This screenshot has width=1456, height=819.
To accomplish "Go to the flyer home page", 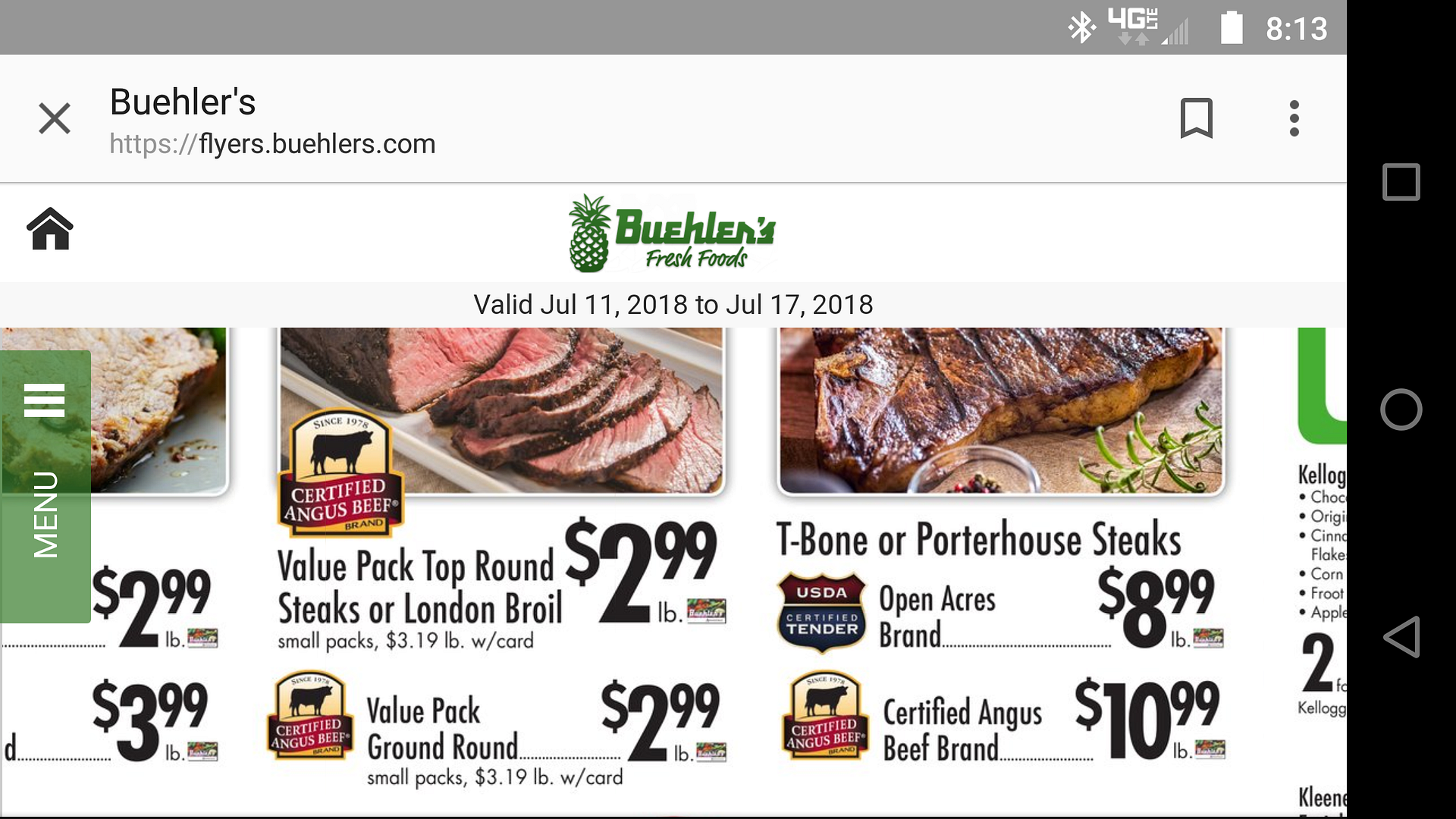I will (50, 228).
